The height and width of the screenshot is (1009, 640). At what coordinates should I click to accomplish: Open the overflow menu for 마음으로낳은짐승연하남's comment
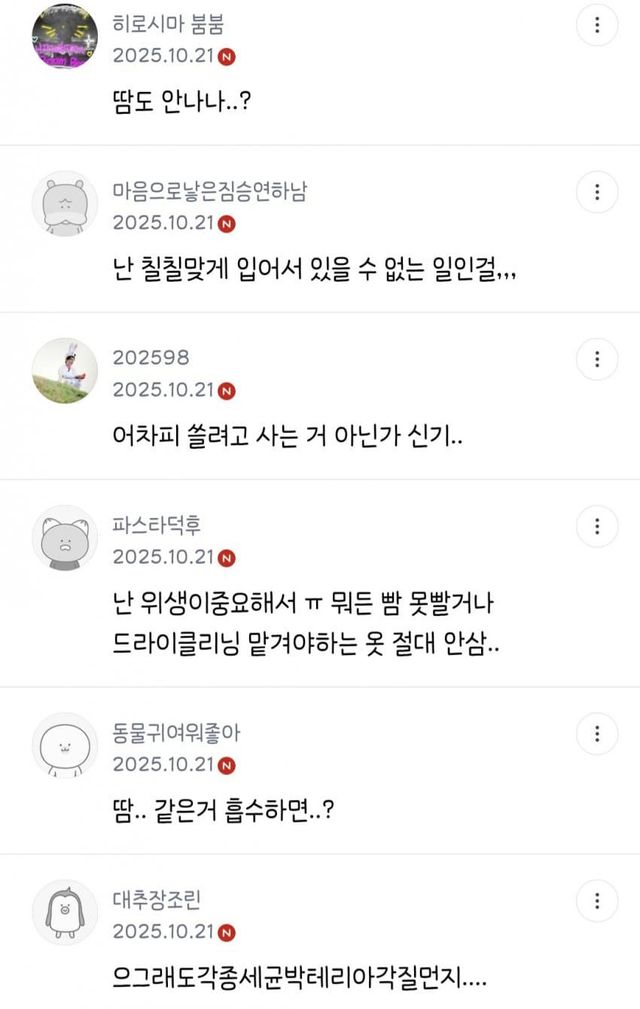coord(598,192)
